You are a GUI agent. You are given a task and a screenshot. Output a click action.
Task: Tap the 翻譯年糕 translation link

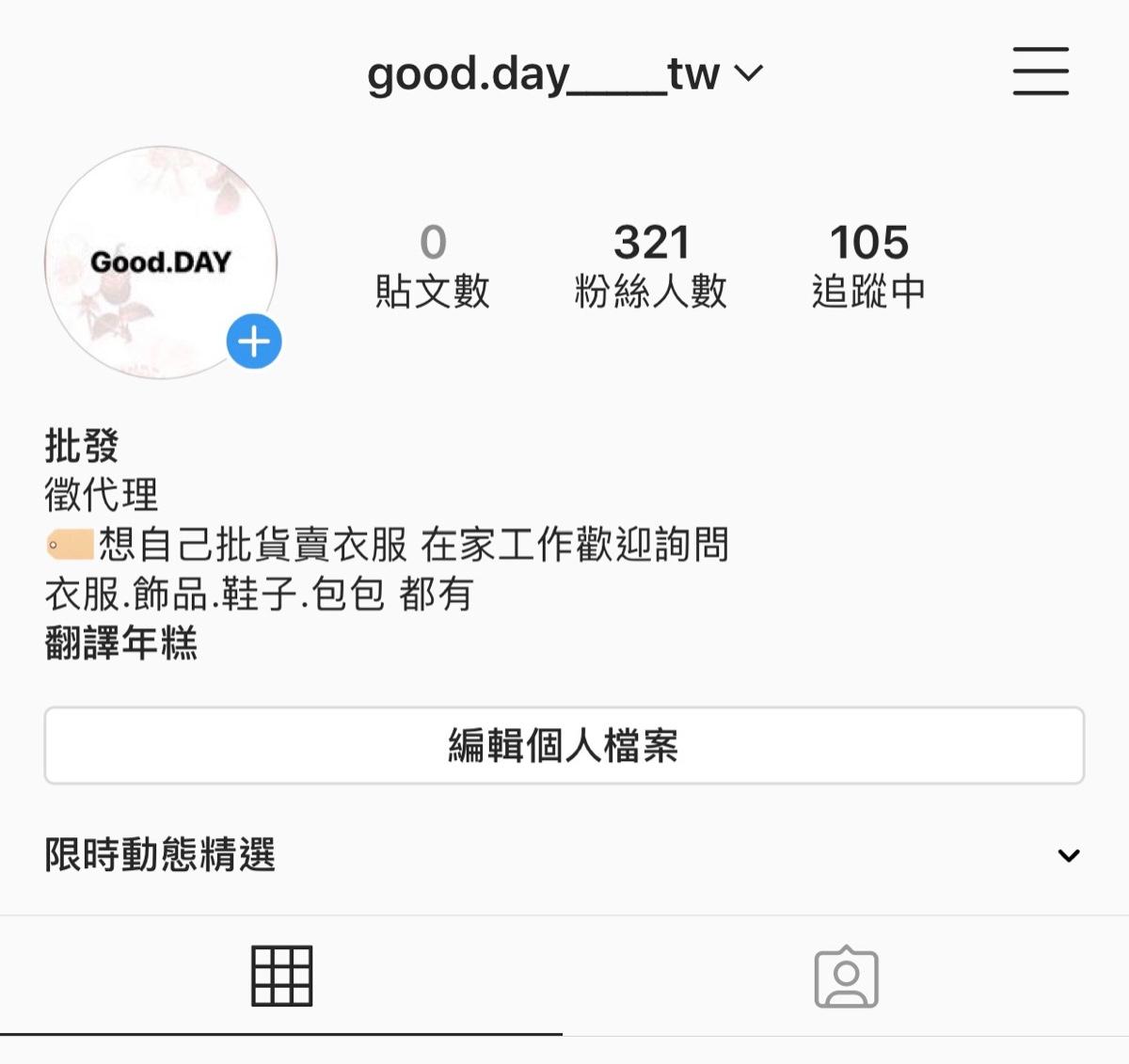coord(121,643)
